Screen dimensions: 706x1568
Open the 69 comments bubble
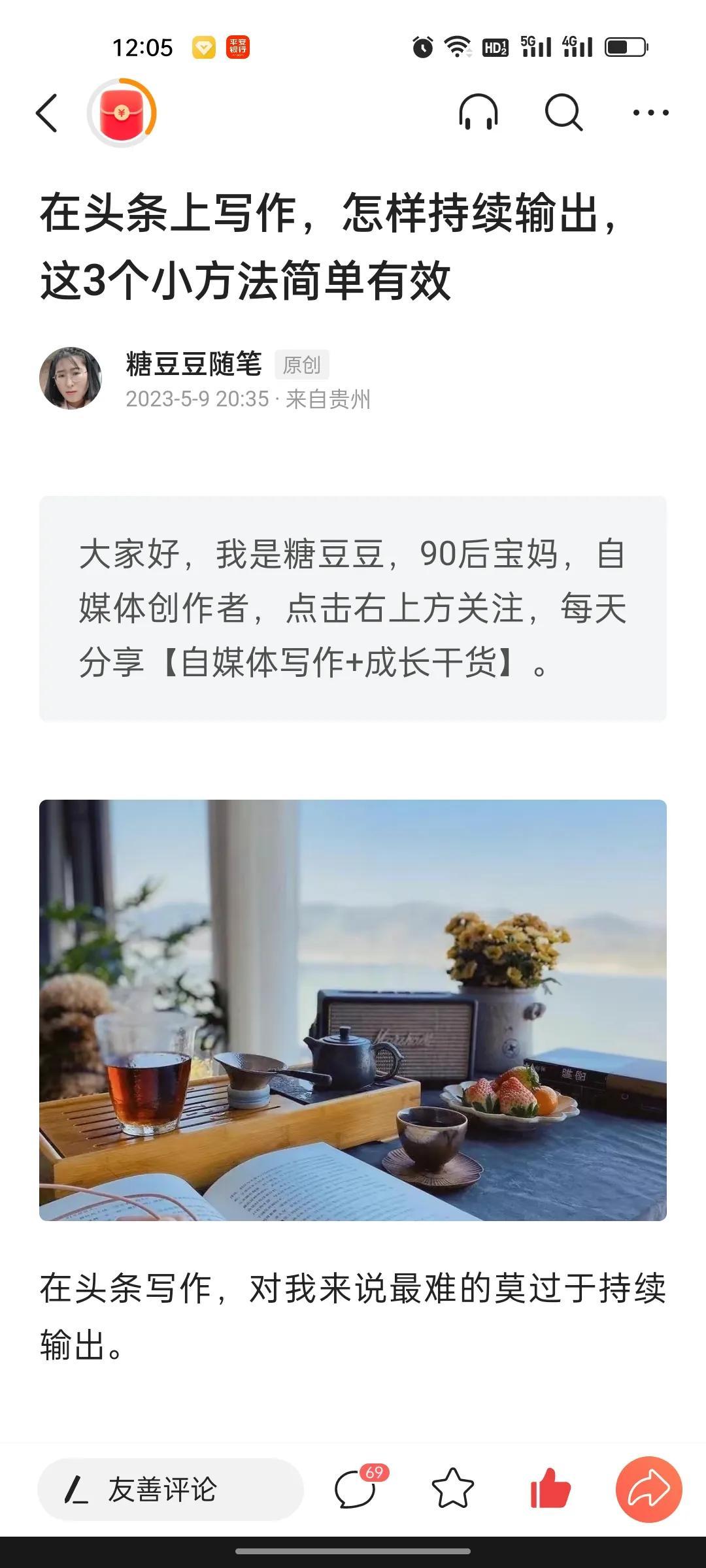356,1490
